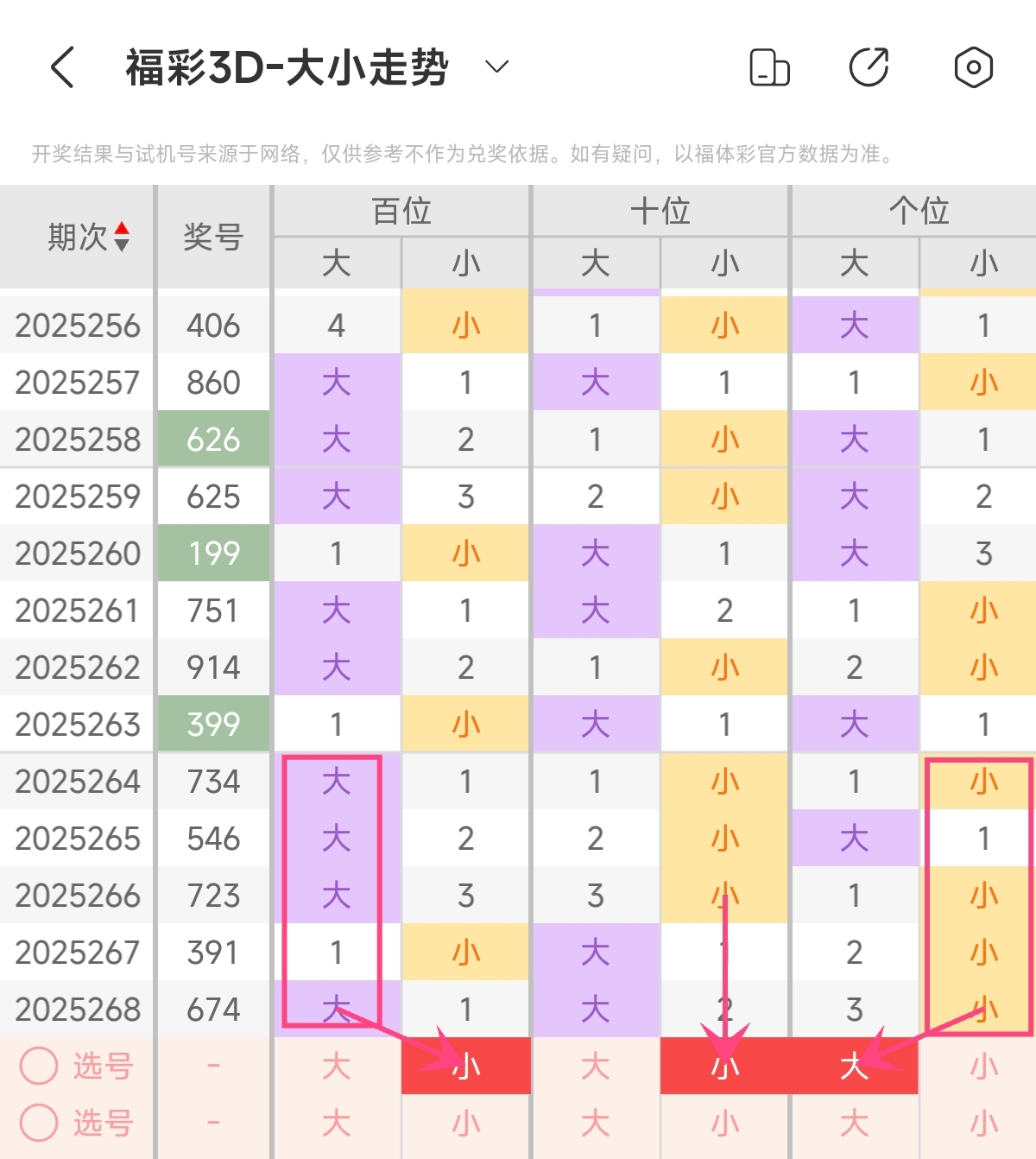Screen dimensions: 1036x1159
Task: Deselect the red highlighted 小 under 百位
Action: [466, 1067]
